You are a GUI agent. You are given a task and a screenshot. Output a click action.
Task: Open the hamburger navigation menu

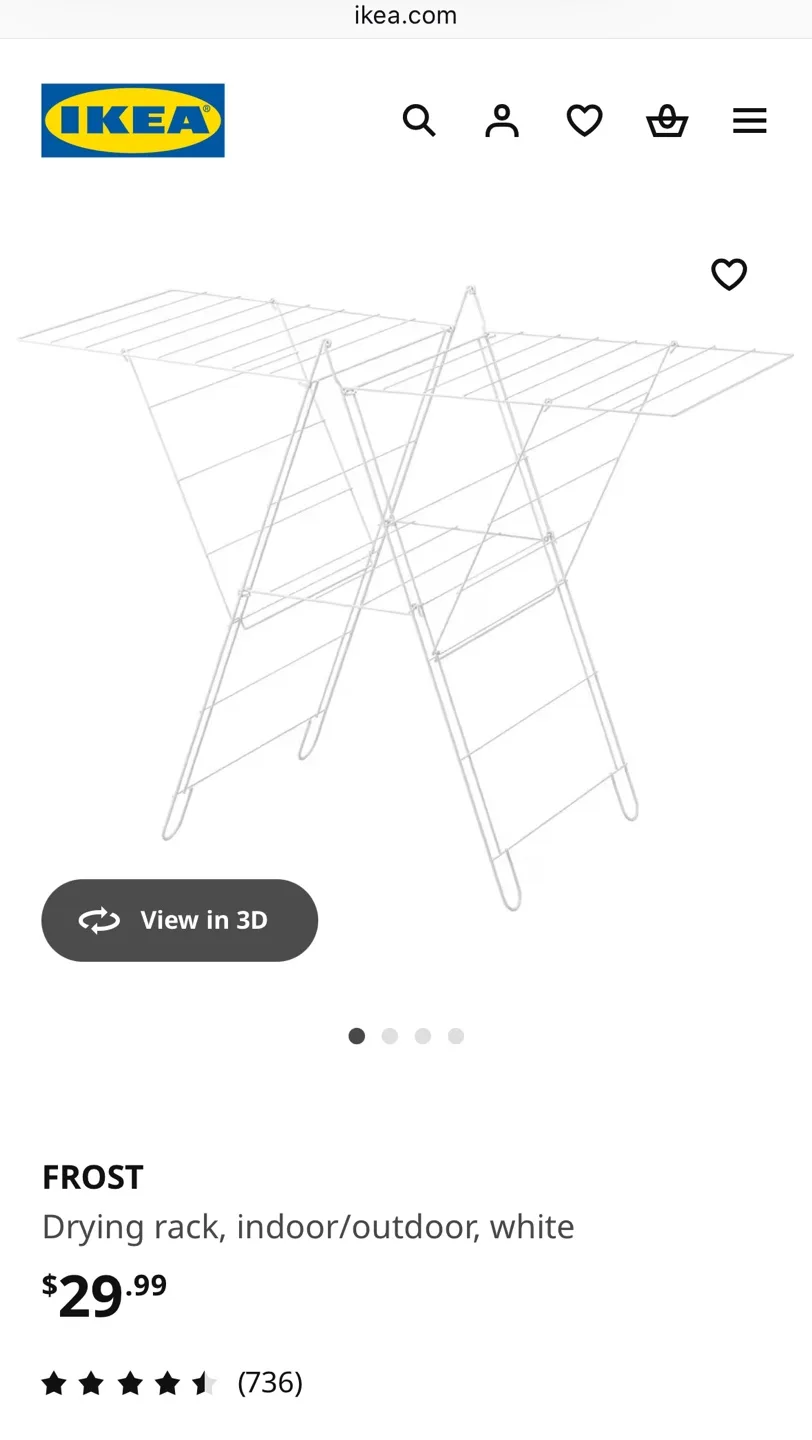(x=749, y=120)
